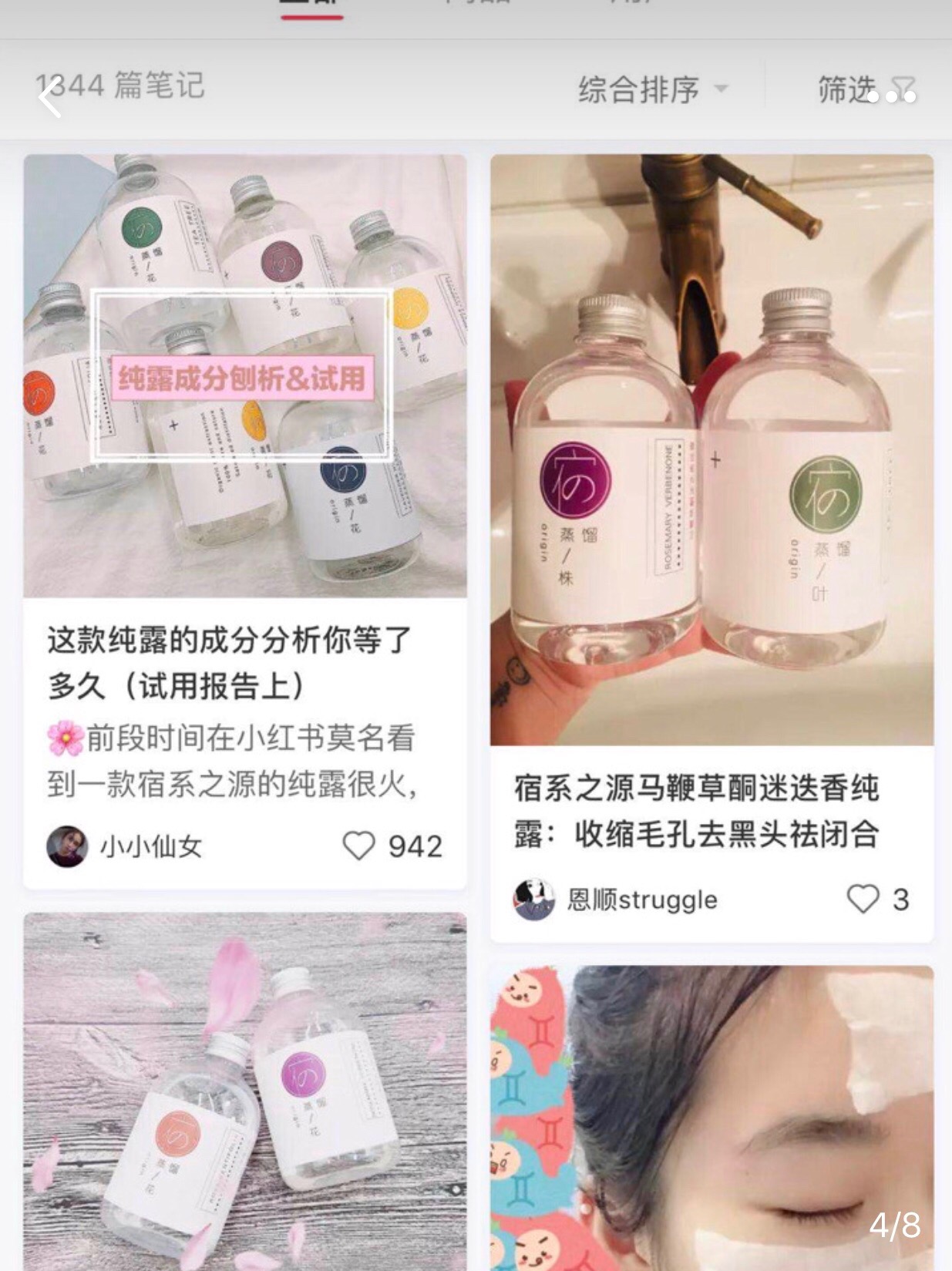Go back using the left arrow

50,99
